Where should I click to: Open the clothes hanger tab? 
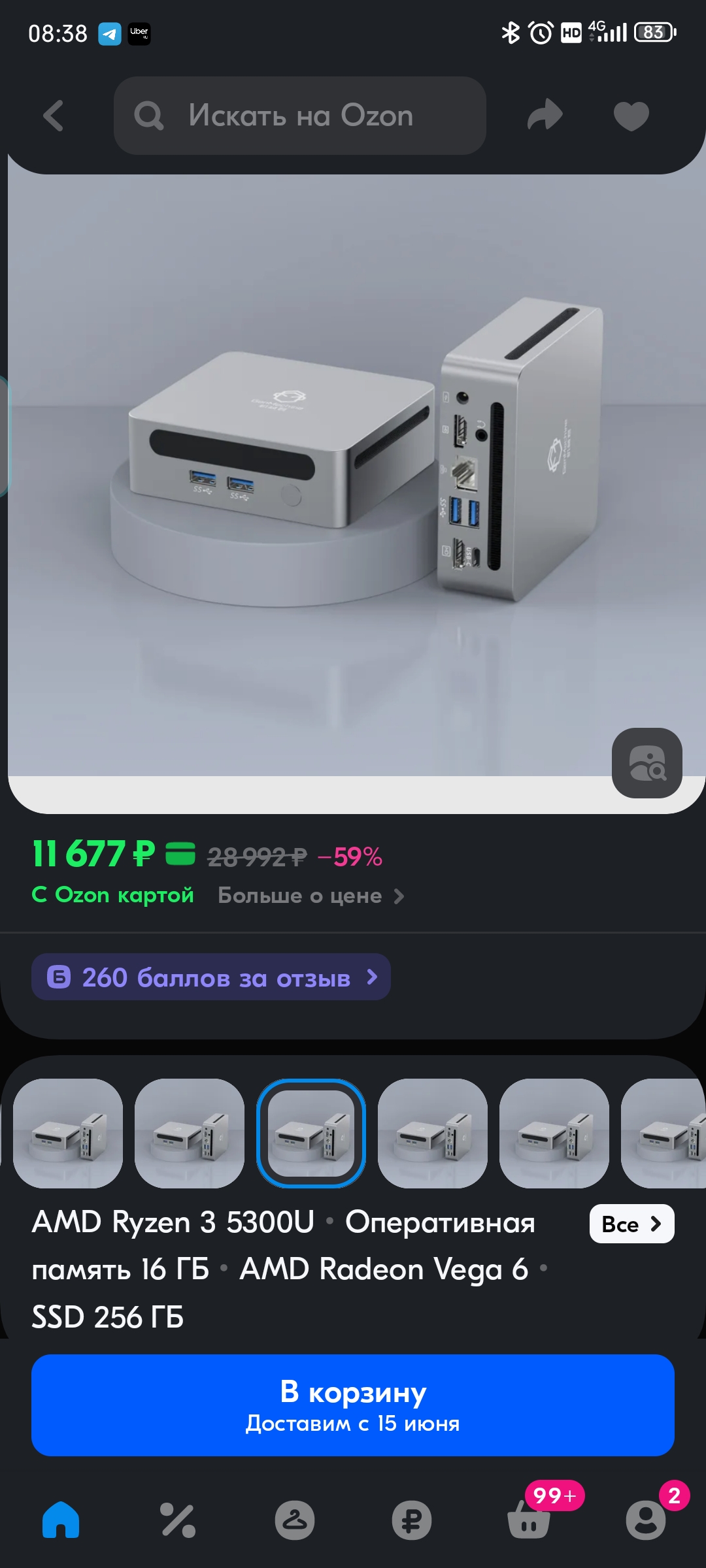click(x=295, y=1520)
